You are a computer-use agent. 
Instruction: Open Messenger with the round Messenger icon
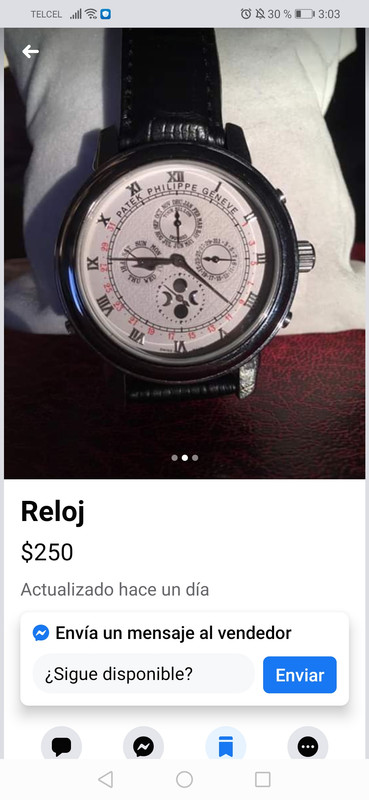click(143, 746)
